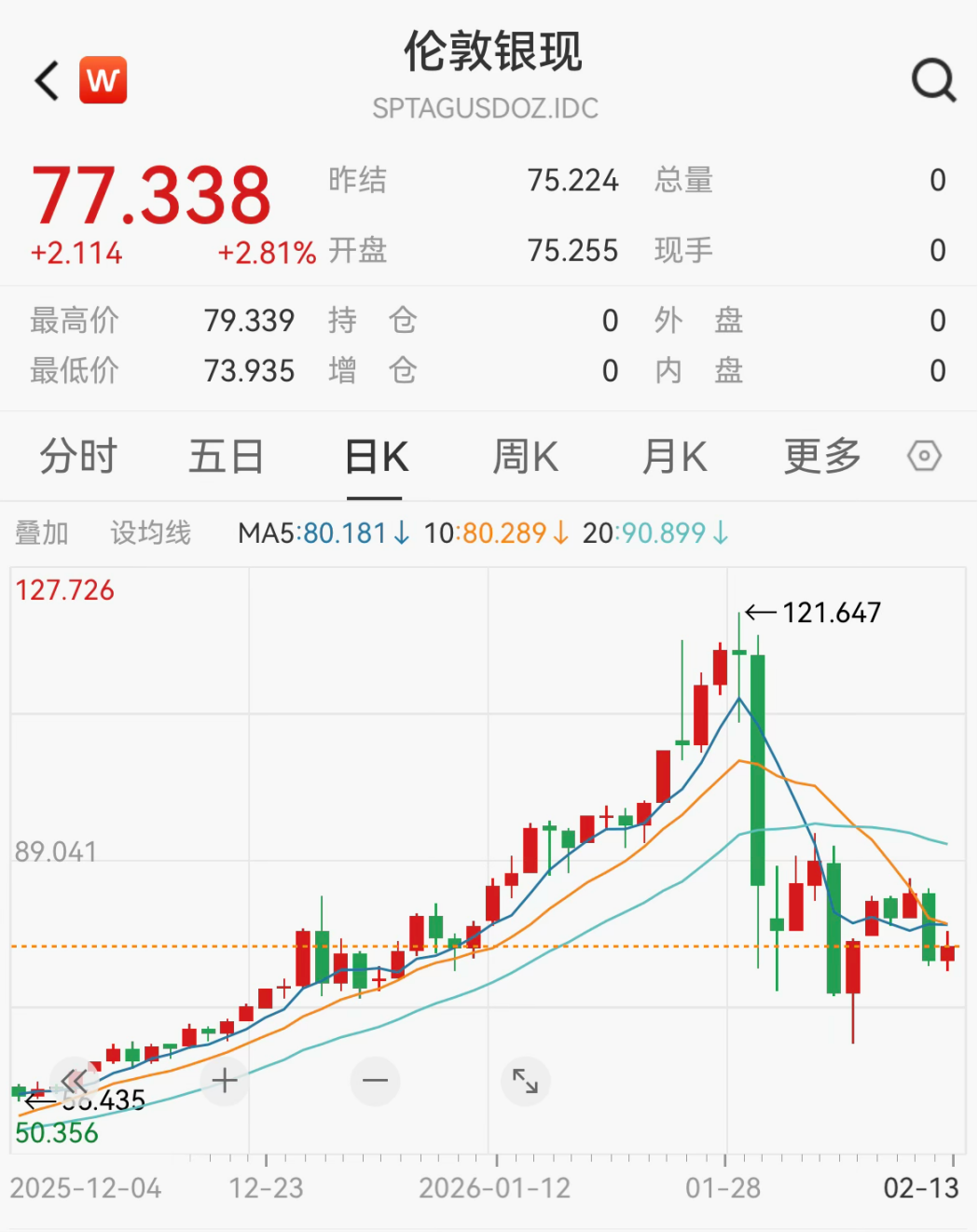
Task: Open the 设均线 moving average settings
Action: point(149,533)
